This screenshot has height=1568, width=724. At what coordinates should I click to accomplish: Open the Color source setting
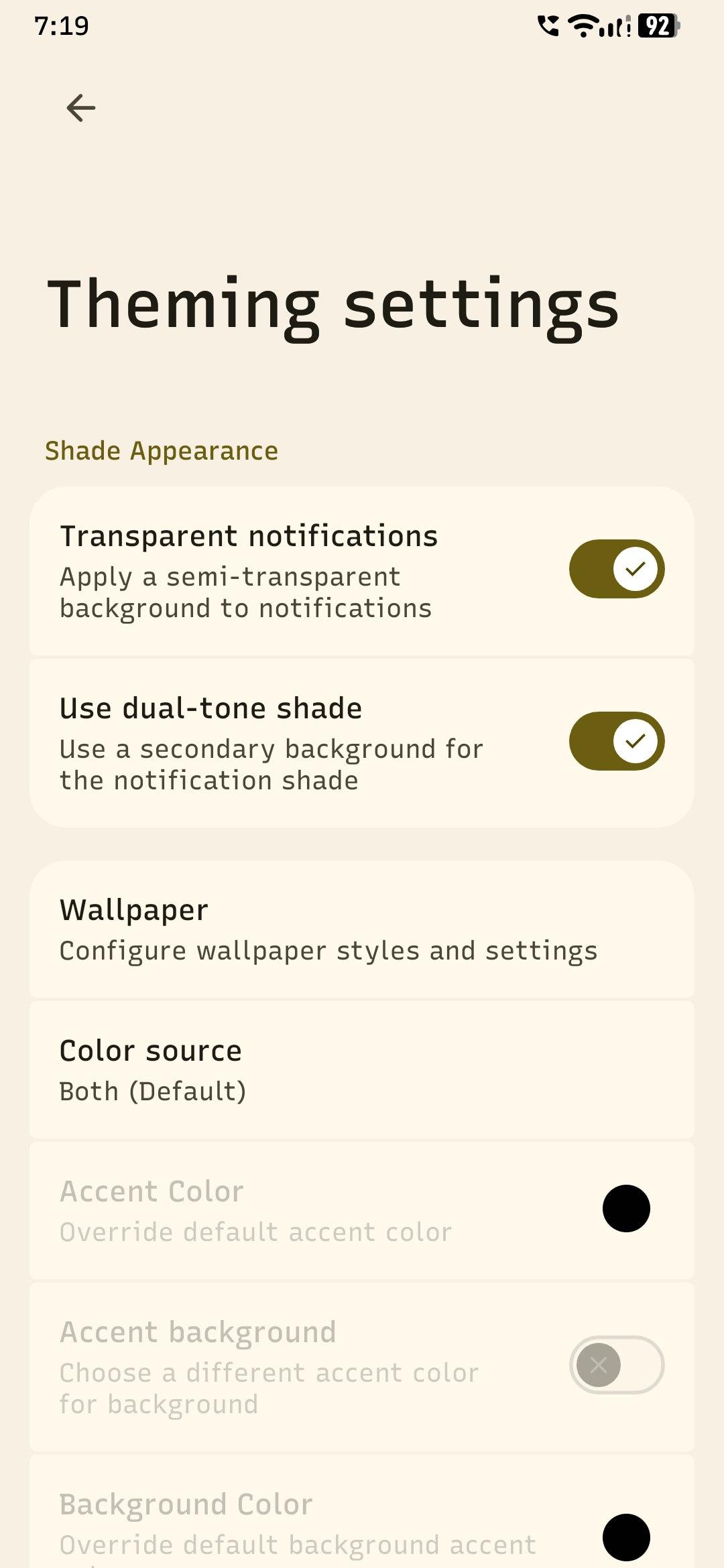click(x=362, y=1070)
